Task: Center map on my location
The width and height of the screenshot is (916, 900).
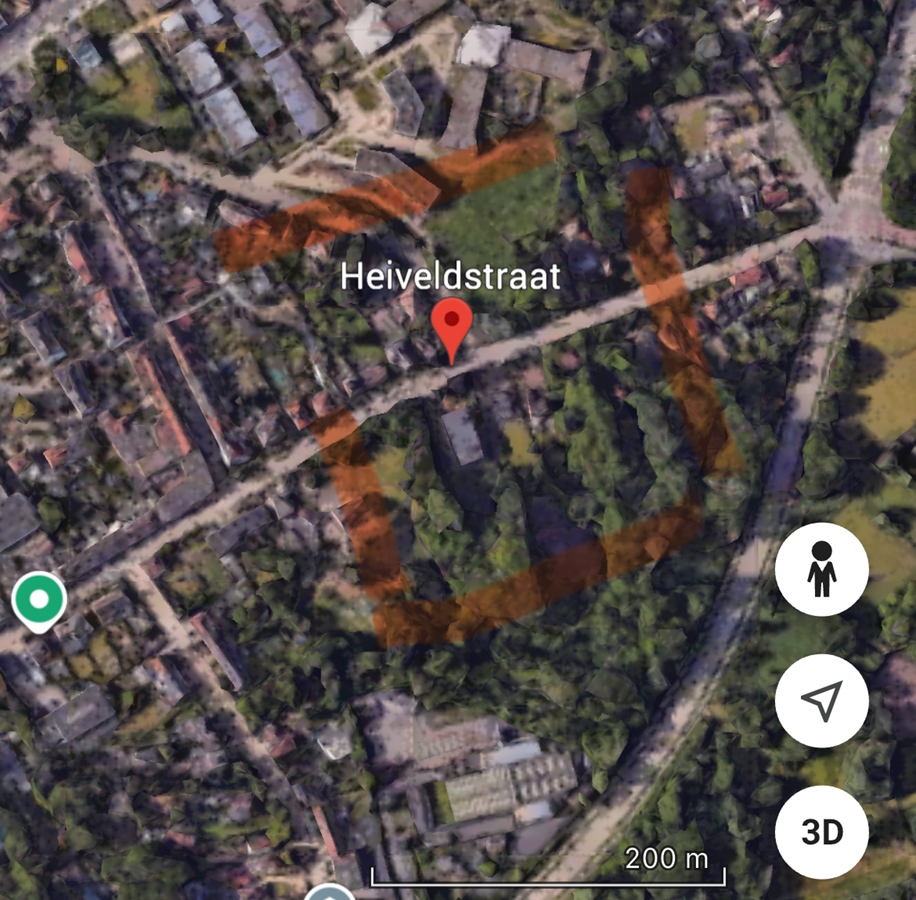Action: click(x=822, y=702)
